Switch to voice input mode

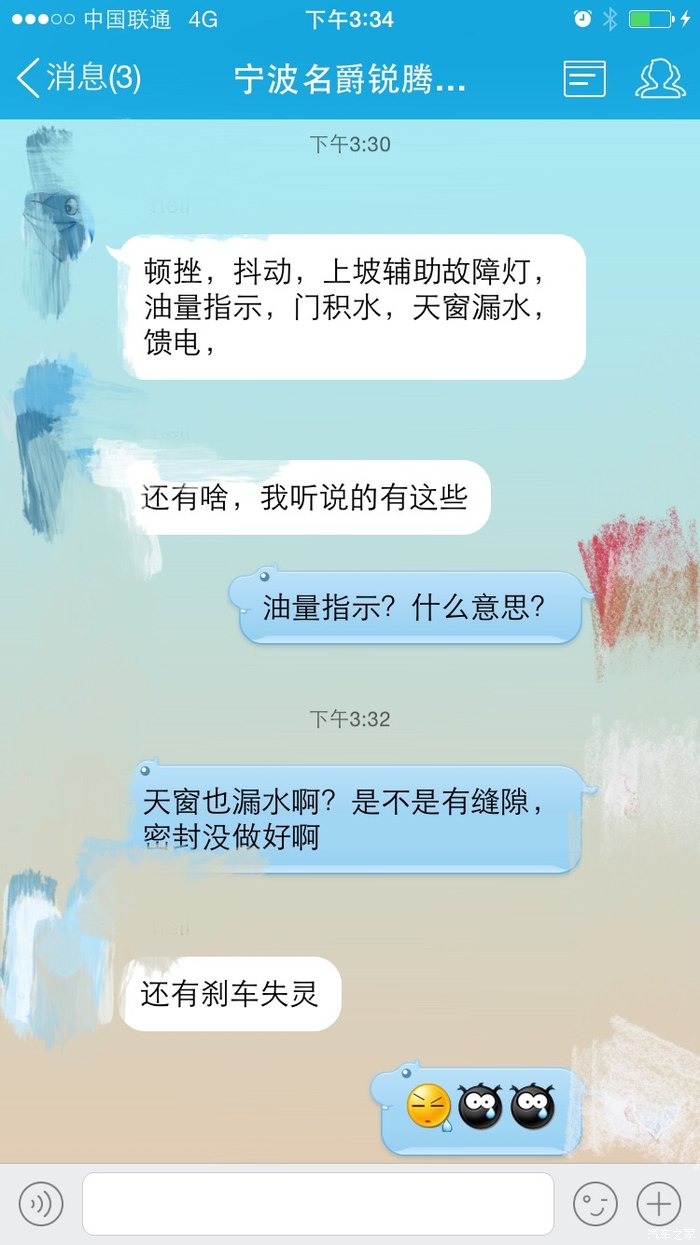click(x=41, y=1204)
